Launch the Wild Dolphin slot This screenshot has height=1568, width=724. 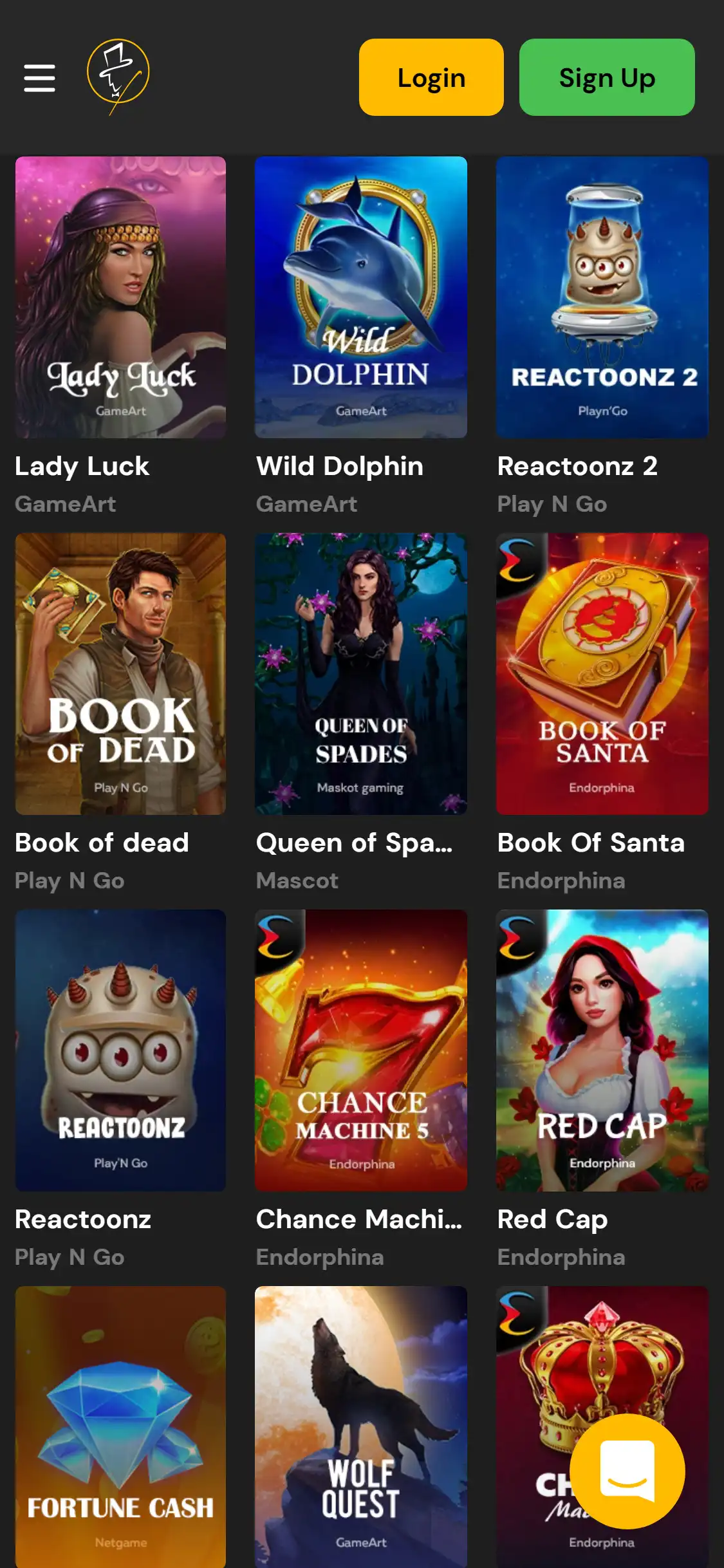coord(360,297)
